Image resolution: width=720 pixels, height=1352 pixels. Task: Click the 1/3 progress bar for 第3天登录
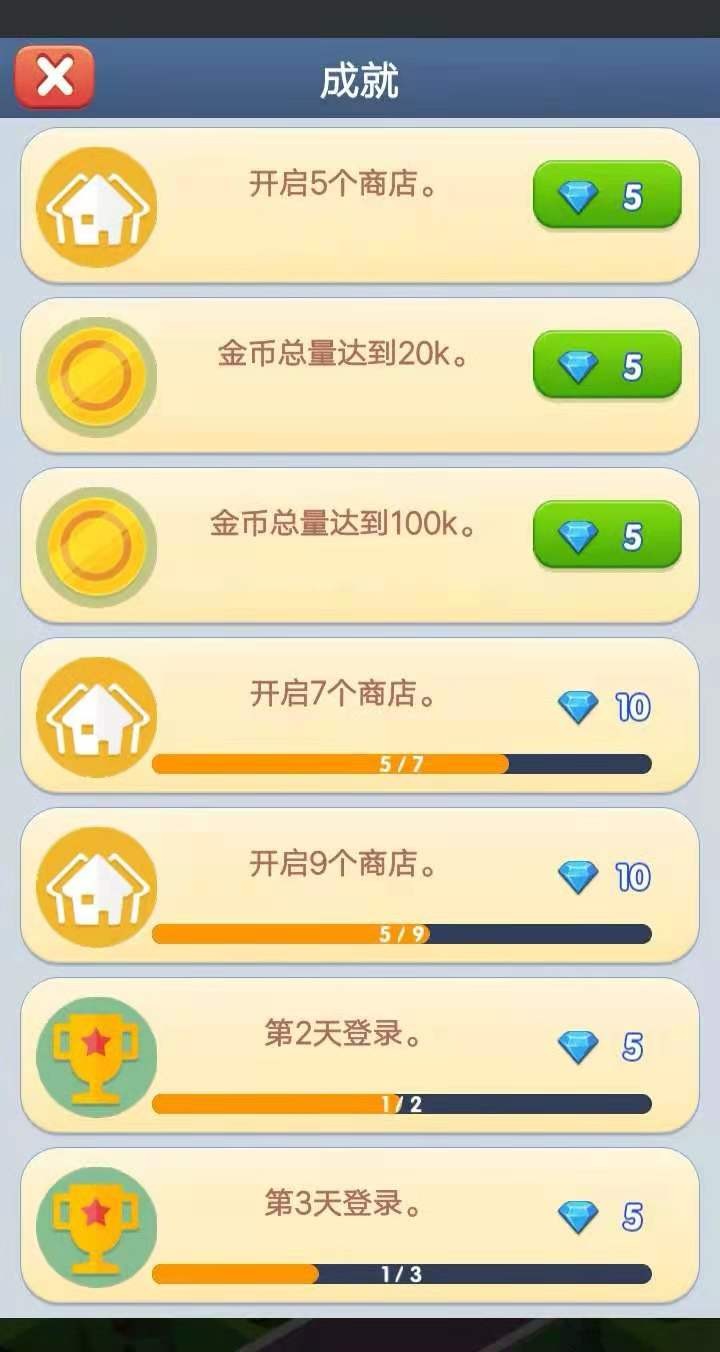[400, 1273]
